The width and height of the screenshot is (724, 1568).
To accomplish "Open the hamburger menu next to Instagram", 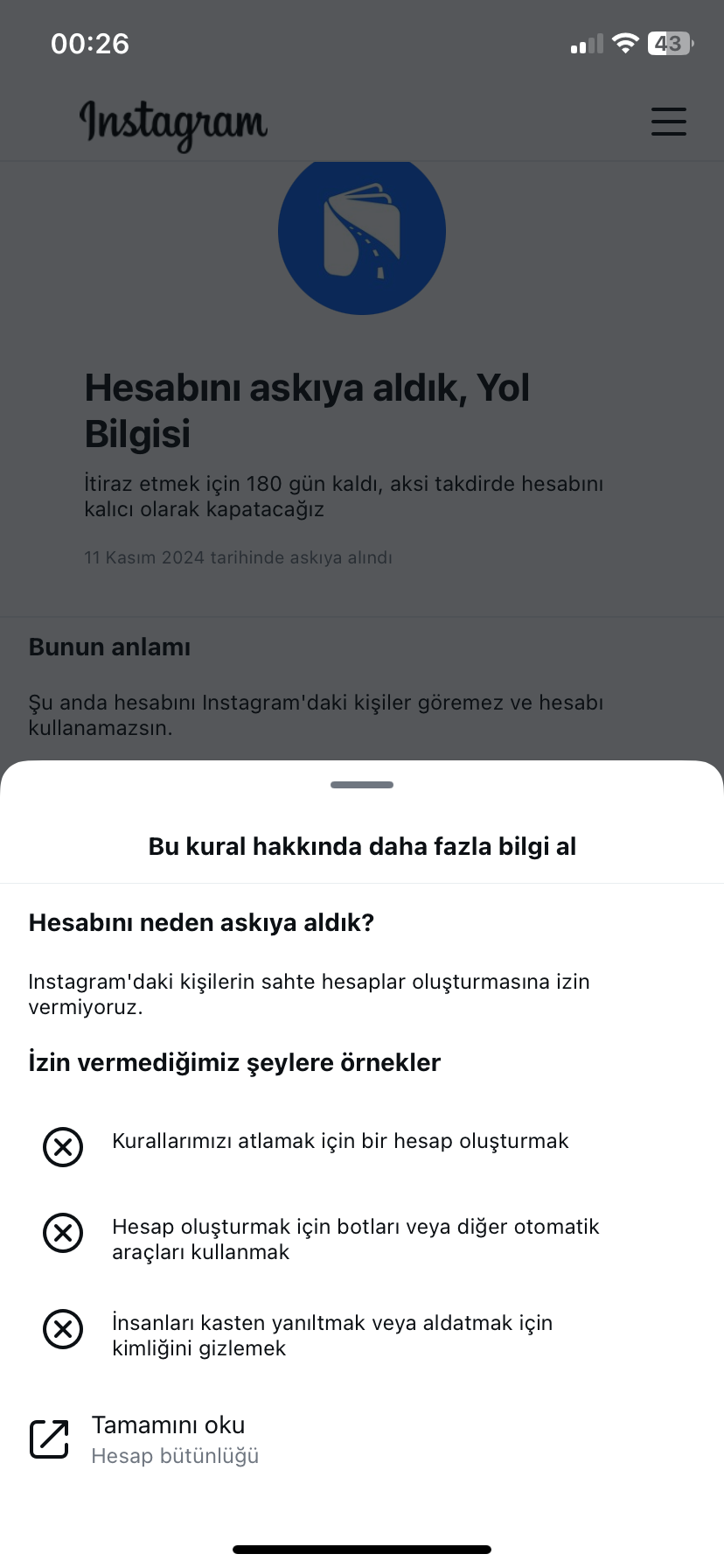I will click(x=669, y=122).
